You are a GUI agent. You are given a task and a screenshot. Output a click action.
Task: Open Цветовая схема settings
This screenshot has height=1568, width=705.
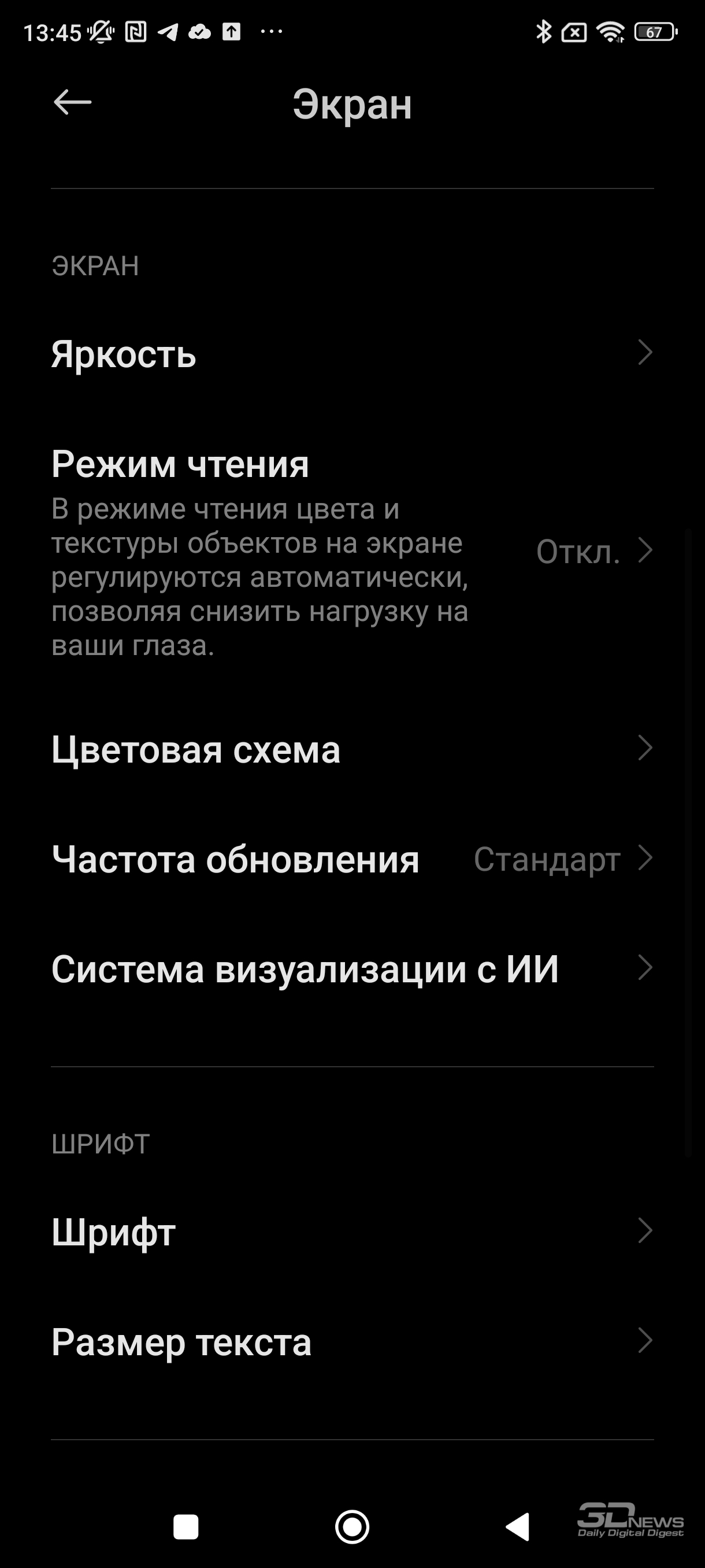click(x=352, y=749)
